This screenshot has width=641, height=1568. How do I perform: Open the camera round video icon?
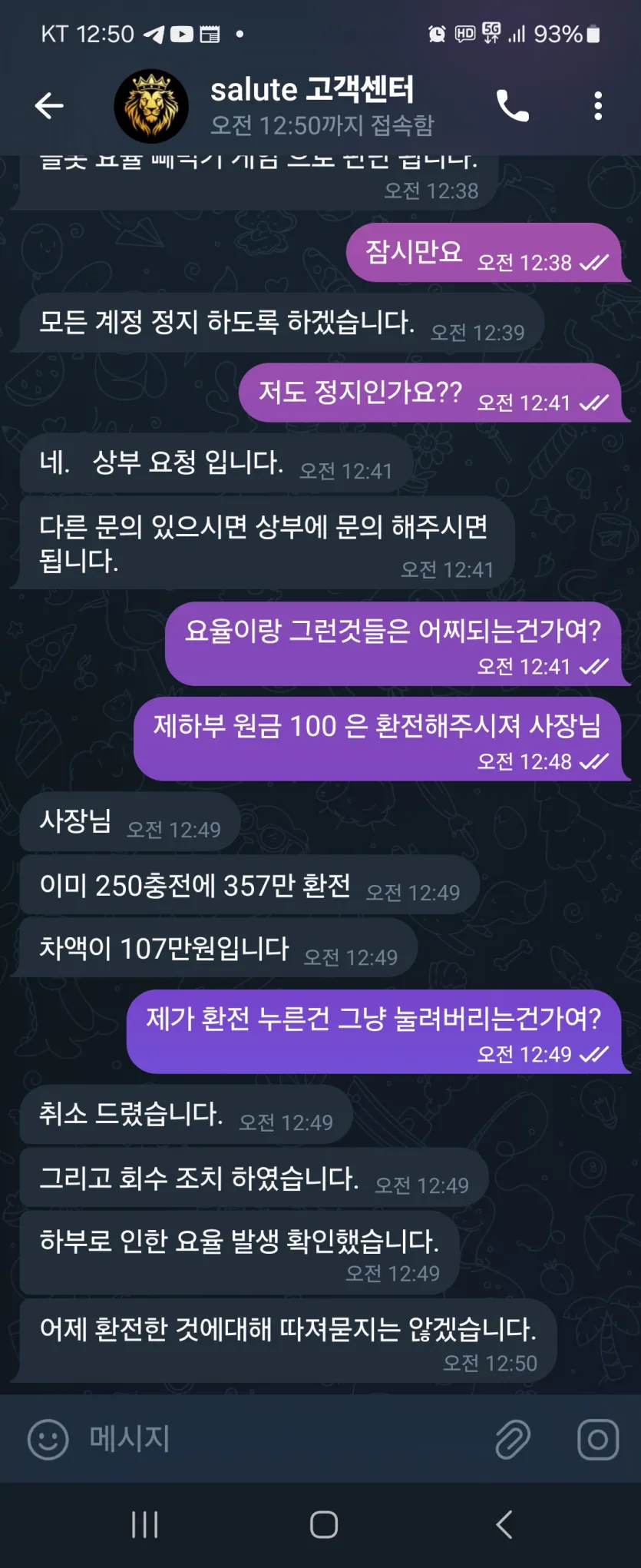(x=597, y=1439)
